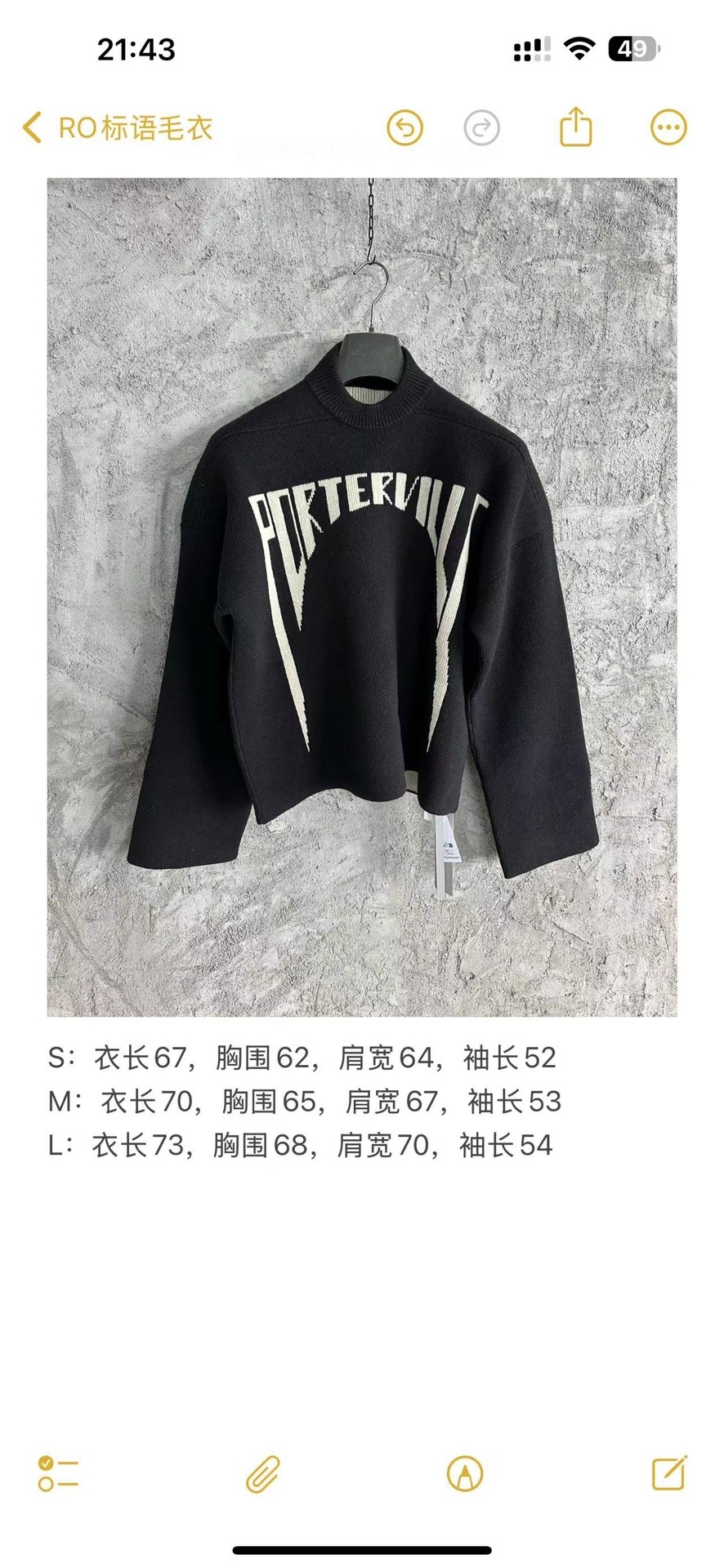The image size is (724, 1568).
Task: Add a checklist to the note
Action: [x=58, y=1474]
